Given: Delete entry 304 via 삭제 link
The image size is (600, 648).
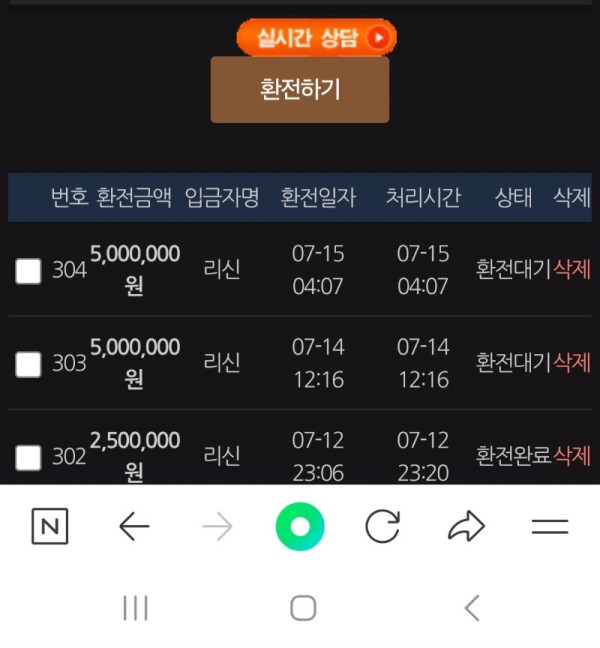Looking at the screenshot, I should pos(572,270).
